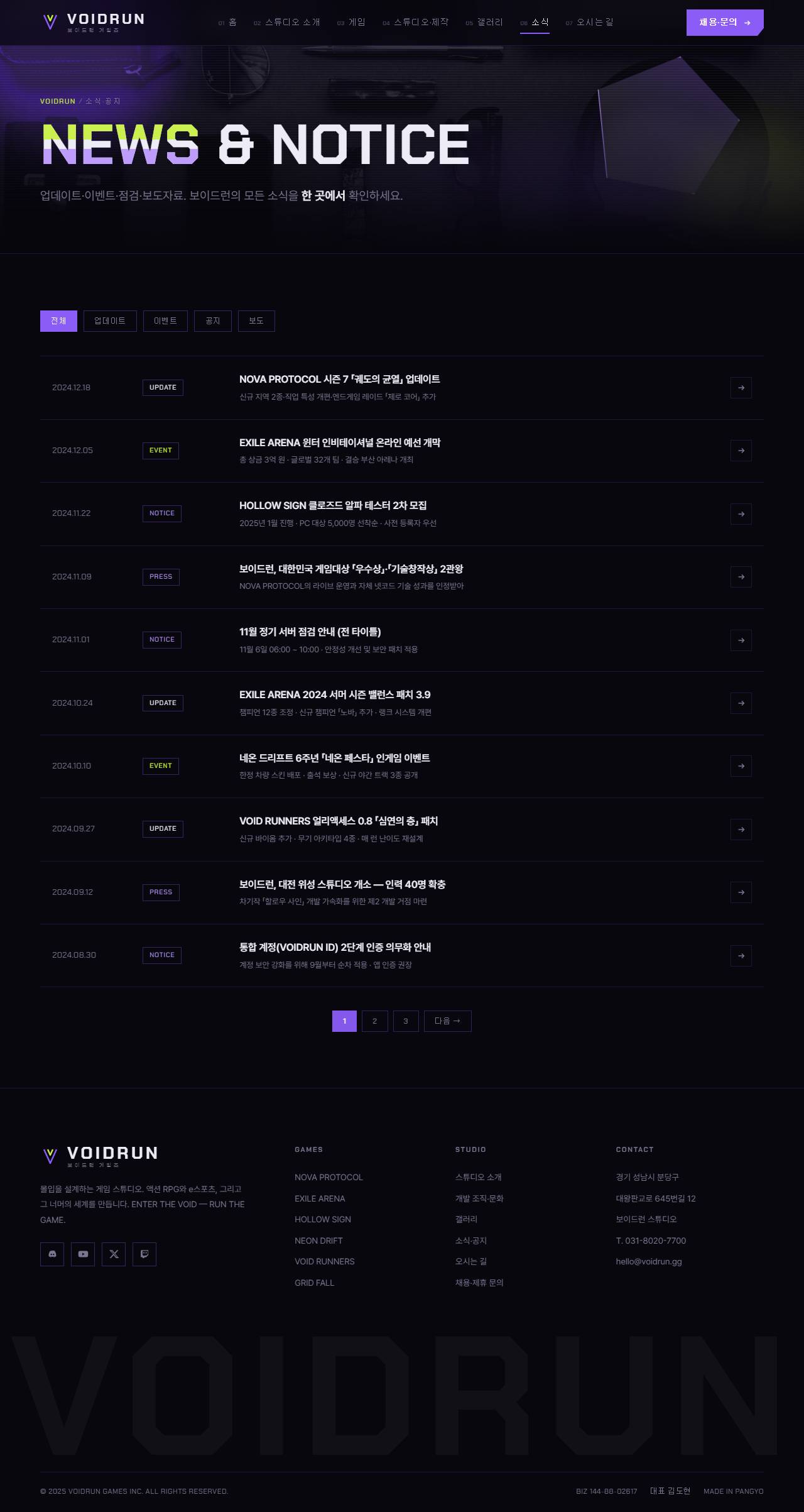Open 개발 조직·문화 in footer

point(479,1198)
